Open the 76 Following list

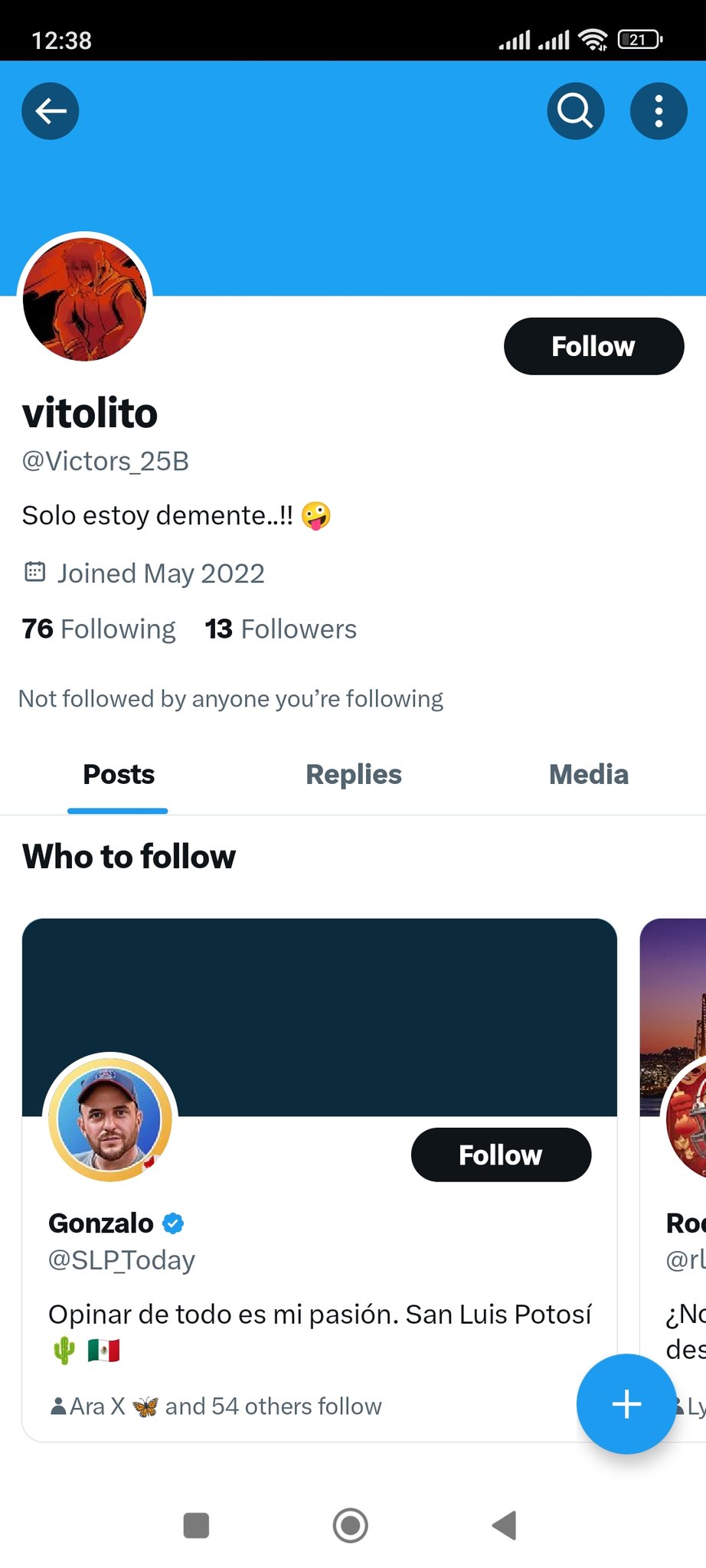tap(99, 629)
